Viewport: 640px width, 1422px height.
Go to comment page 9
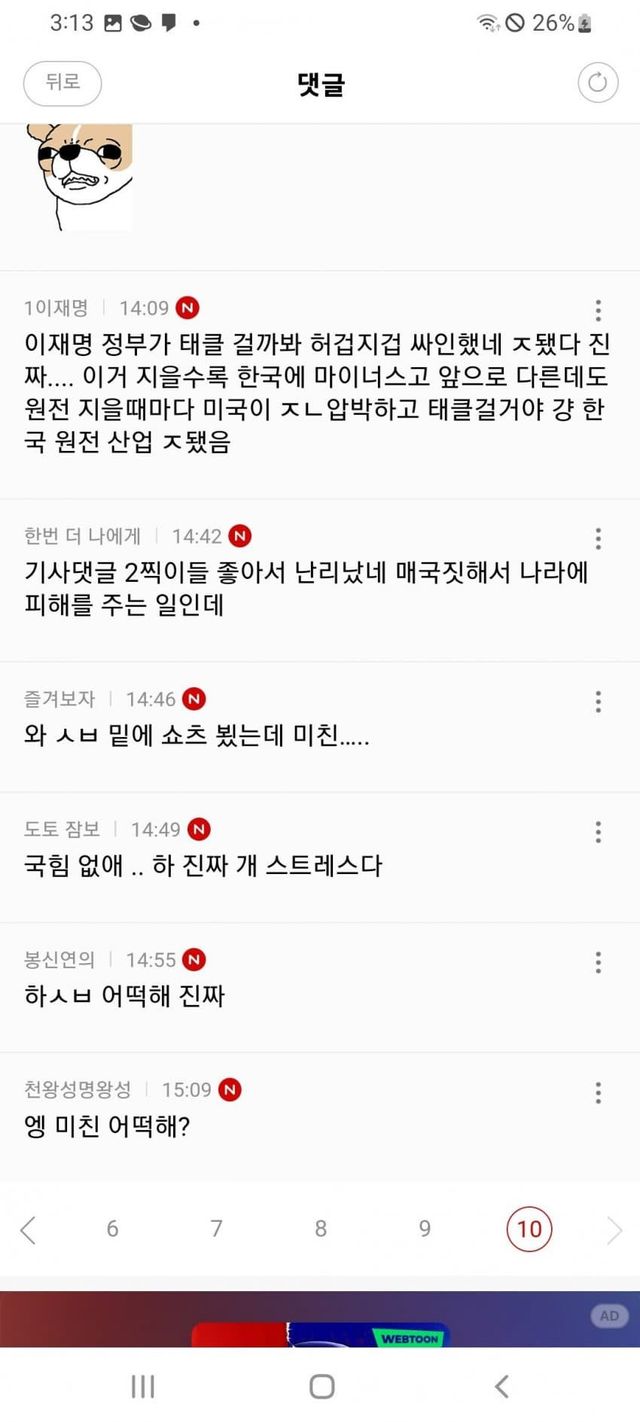[x=425, y=1229]
